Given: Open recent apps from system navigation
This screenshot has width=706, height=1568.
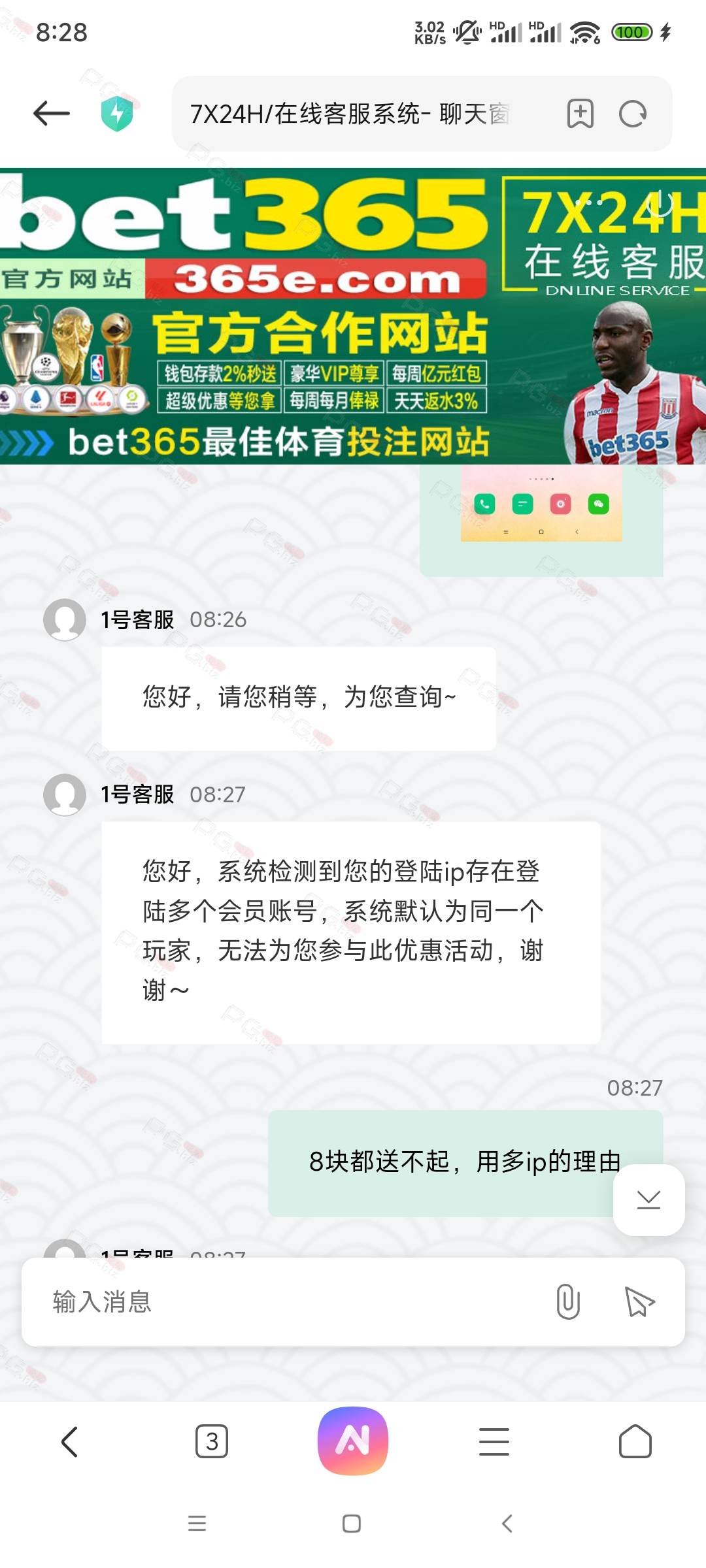Looking at the screenshot, I should [x=197, y=1524].
